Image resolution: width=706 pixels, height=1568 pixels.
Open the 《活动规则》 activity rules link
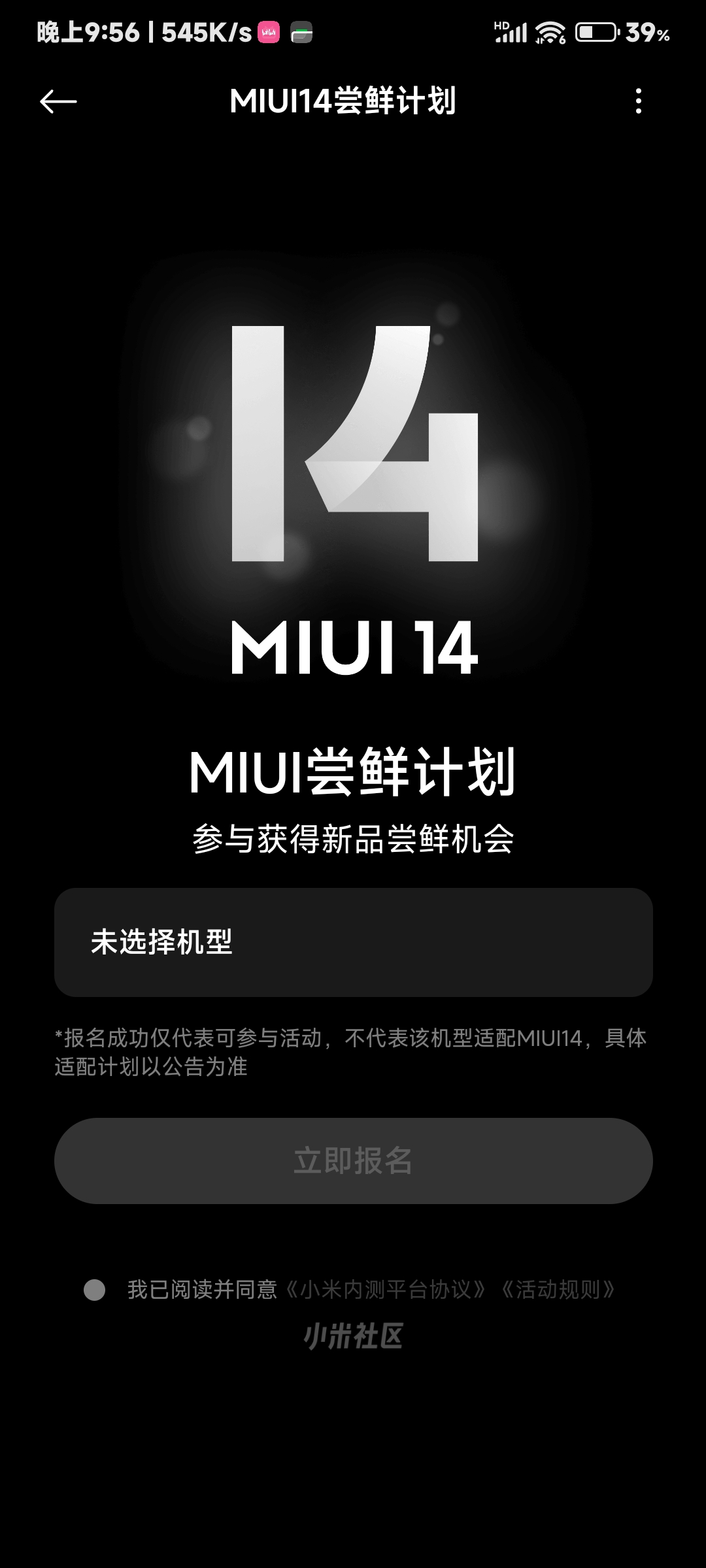[x=558, y=1290]
